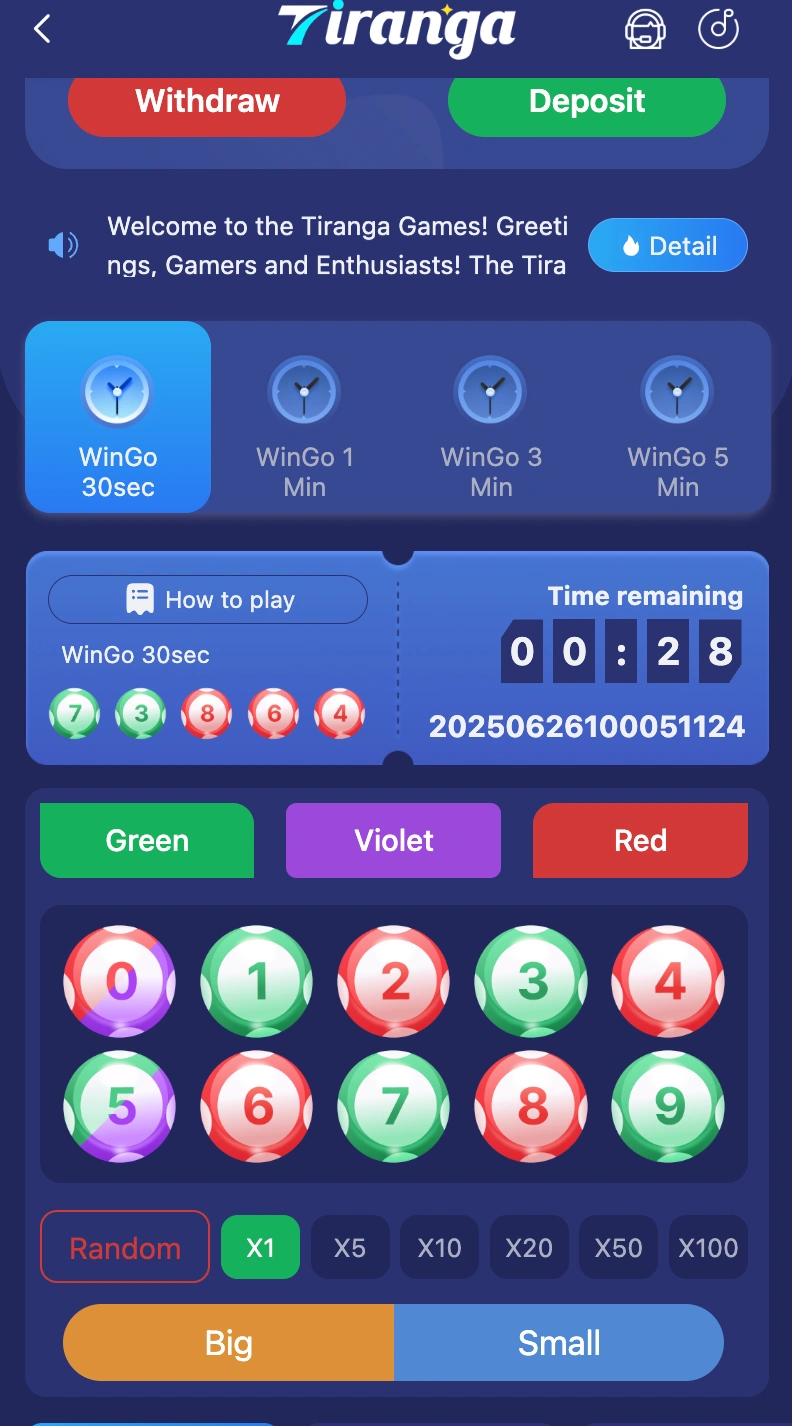Image resolution: width=792 pixels, height=1426 pixels.
Task: Switch to WinGo 3 Min tab
Action: pos(491,417)
